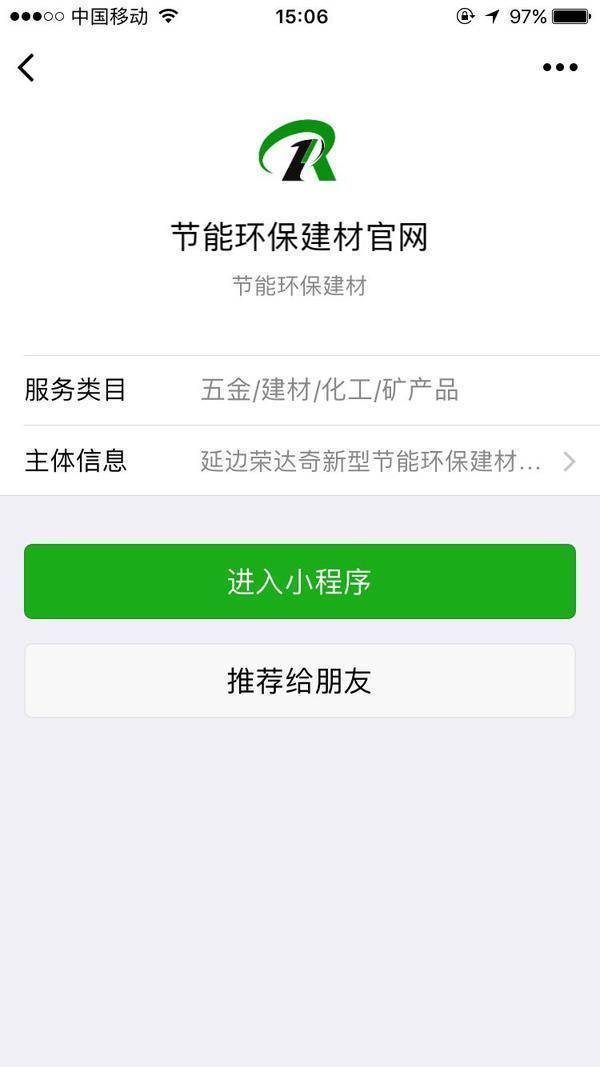The image size is (600, 1067).
Task: Open the 主体信息 row
Action: tap(300, 461)
